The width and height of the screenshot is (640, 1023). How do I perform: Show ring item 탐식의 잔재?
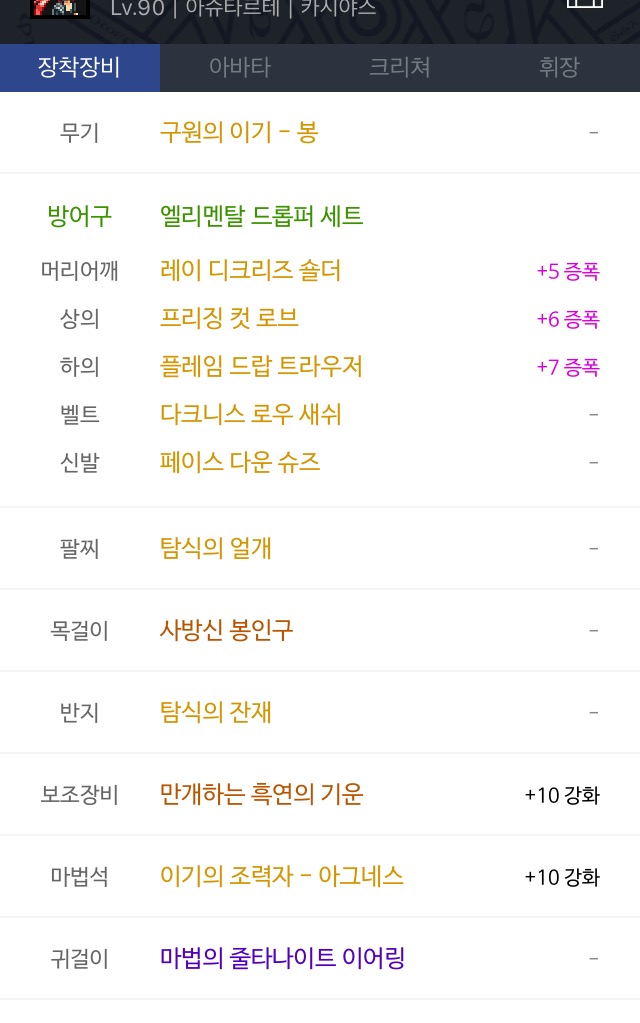tap(215, 712)
